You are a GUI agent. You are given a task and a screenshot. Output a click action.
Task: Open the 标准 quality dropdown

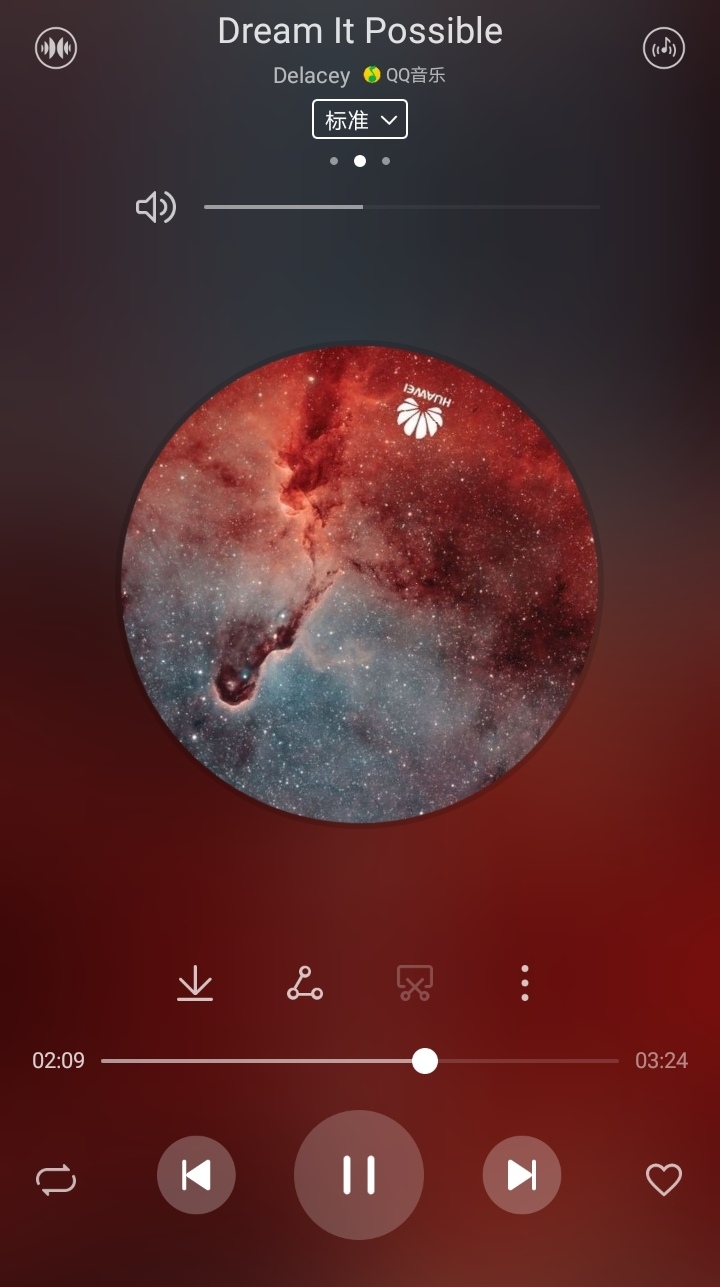(x=360, y=119)
